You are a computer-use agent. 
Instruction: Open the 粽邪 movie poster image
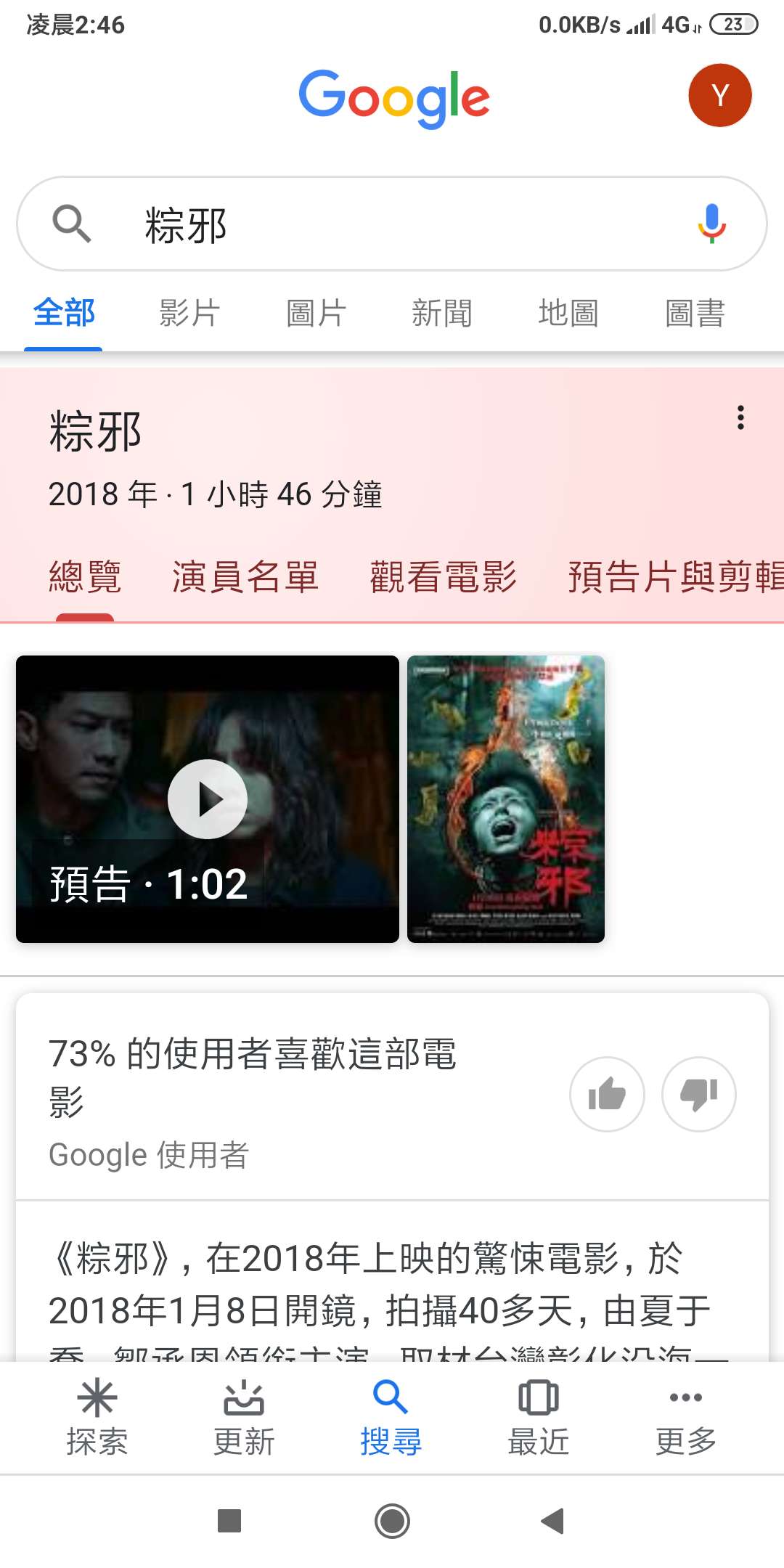point(506,799)
